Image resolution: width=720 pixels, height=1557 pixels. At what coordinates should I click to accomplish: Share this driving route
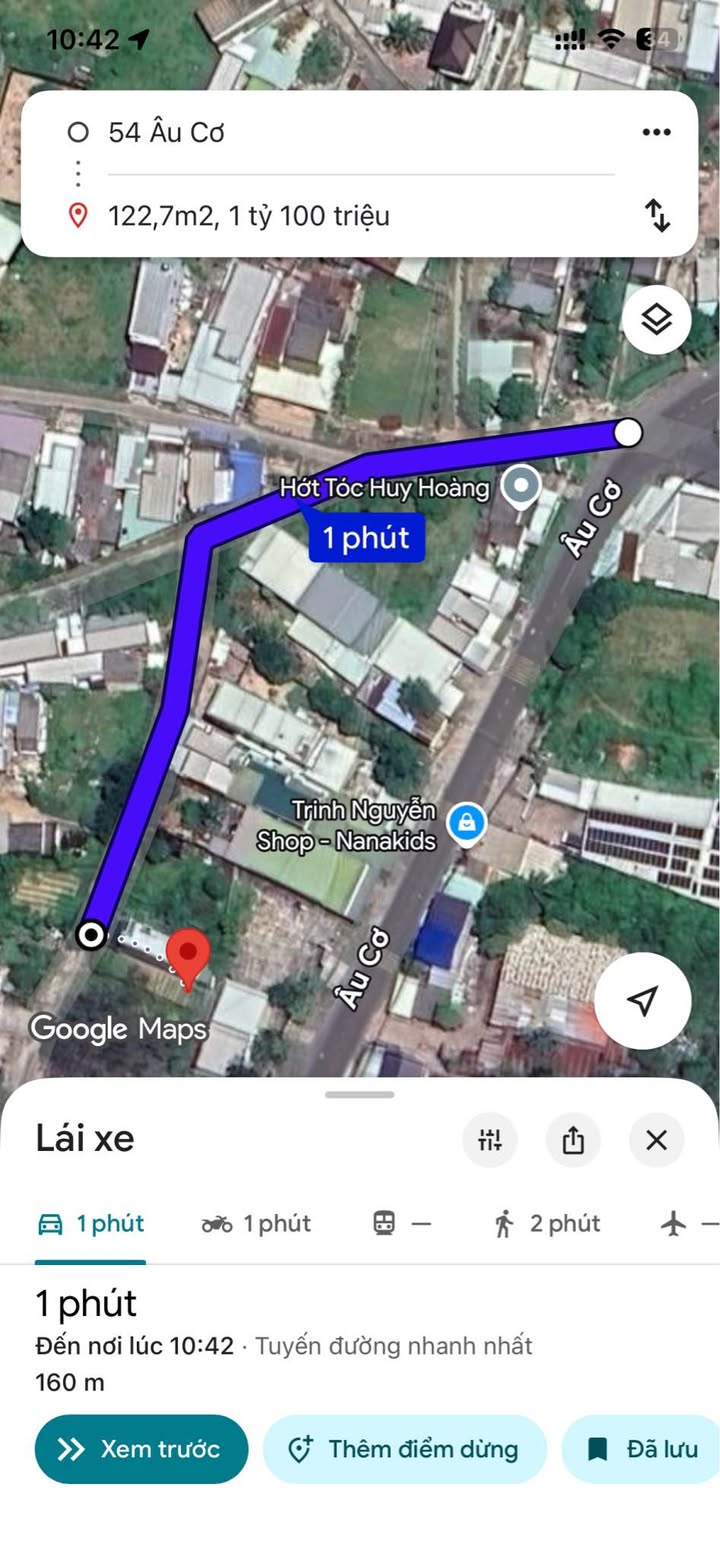click(573, 1140)
